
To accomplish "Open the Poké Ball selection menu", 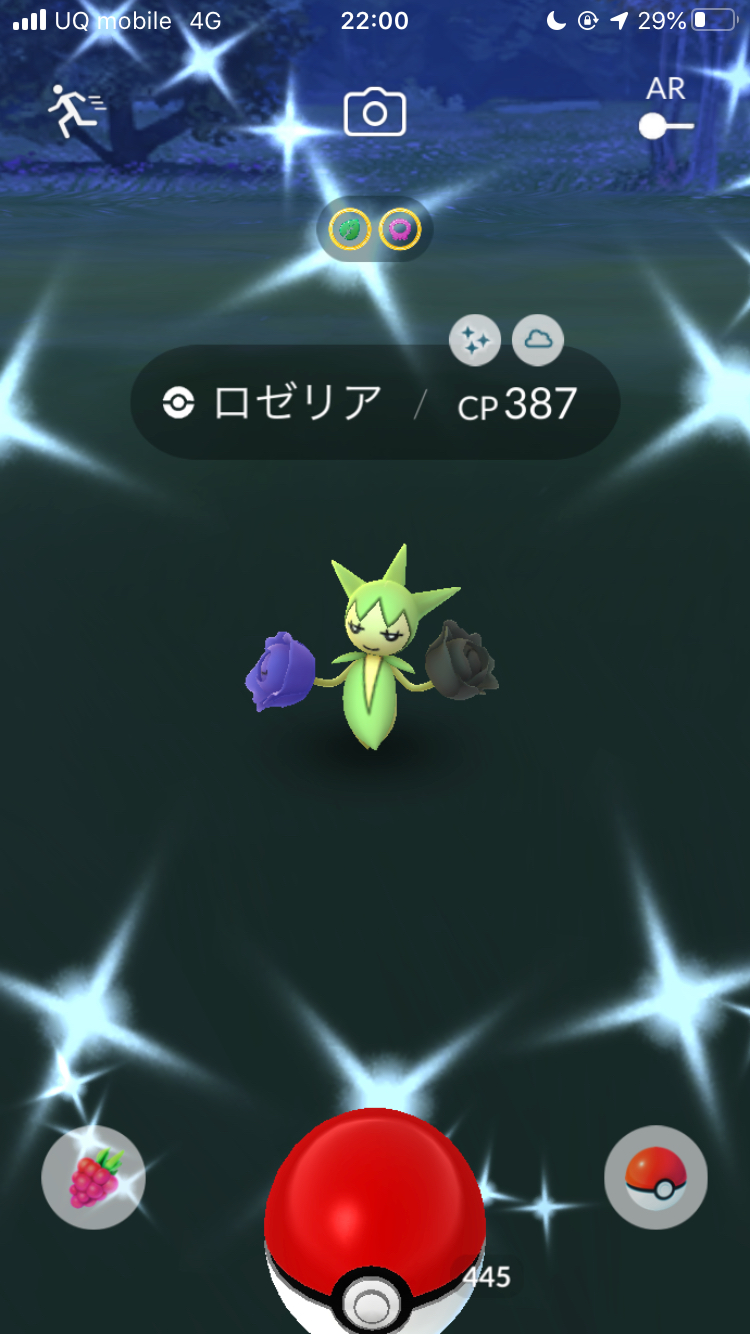I will click(x=656, y=1178).
